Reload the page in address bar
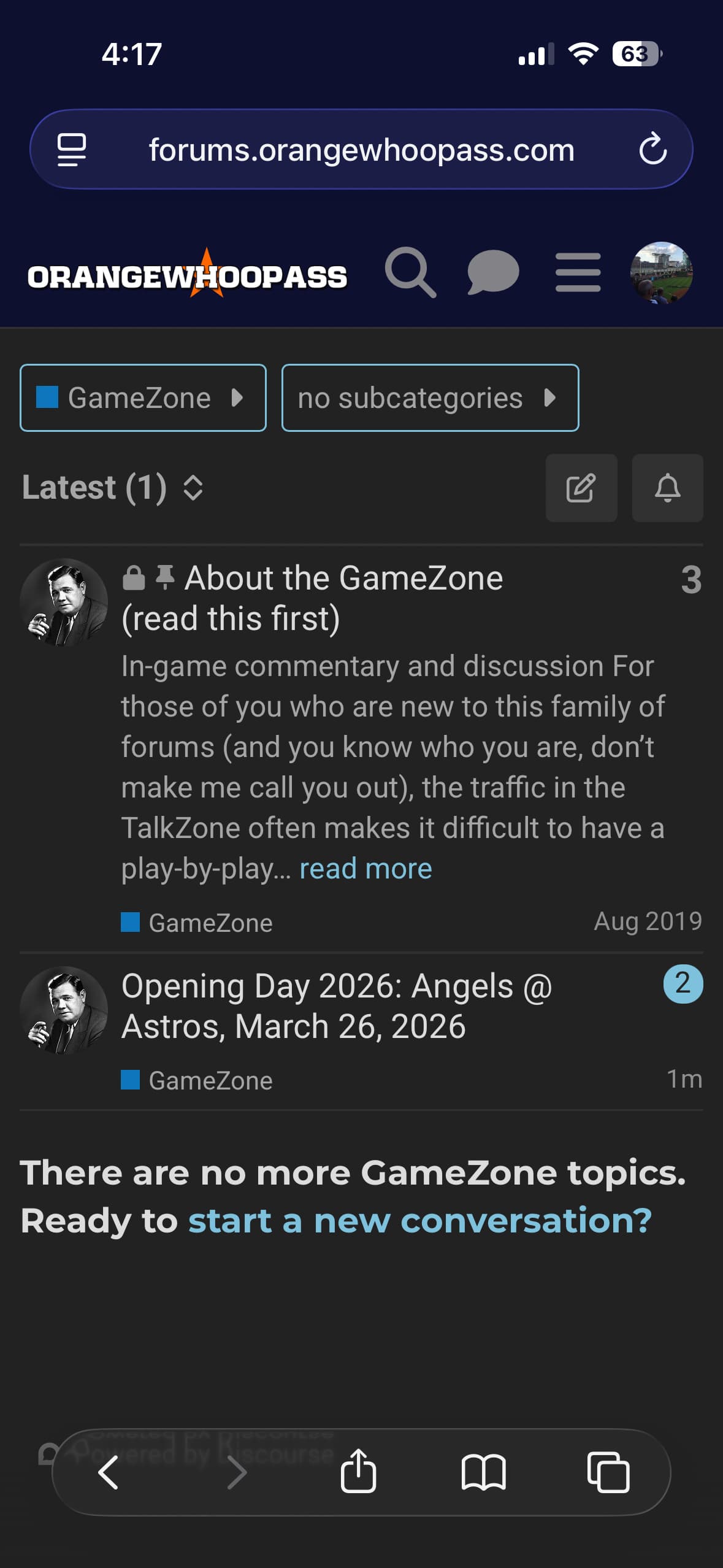Image resolution: width=723 pixels, height=1568 pixels. [652, 149]
